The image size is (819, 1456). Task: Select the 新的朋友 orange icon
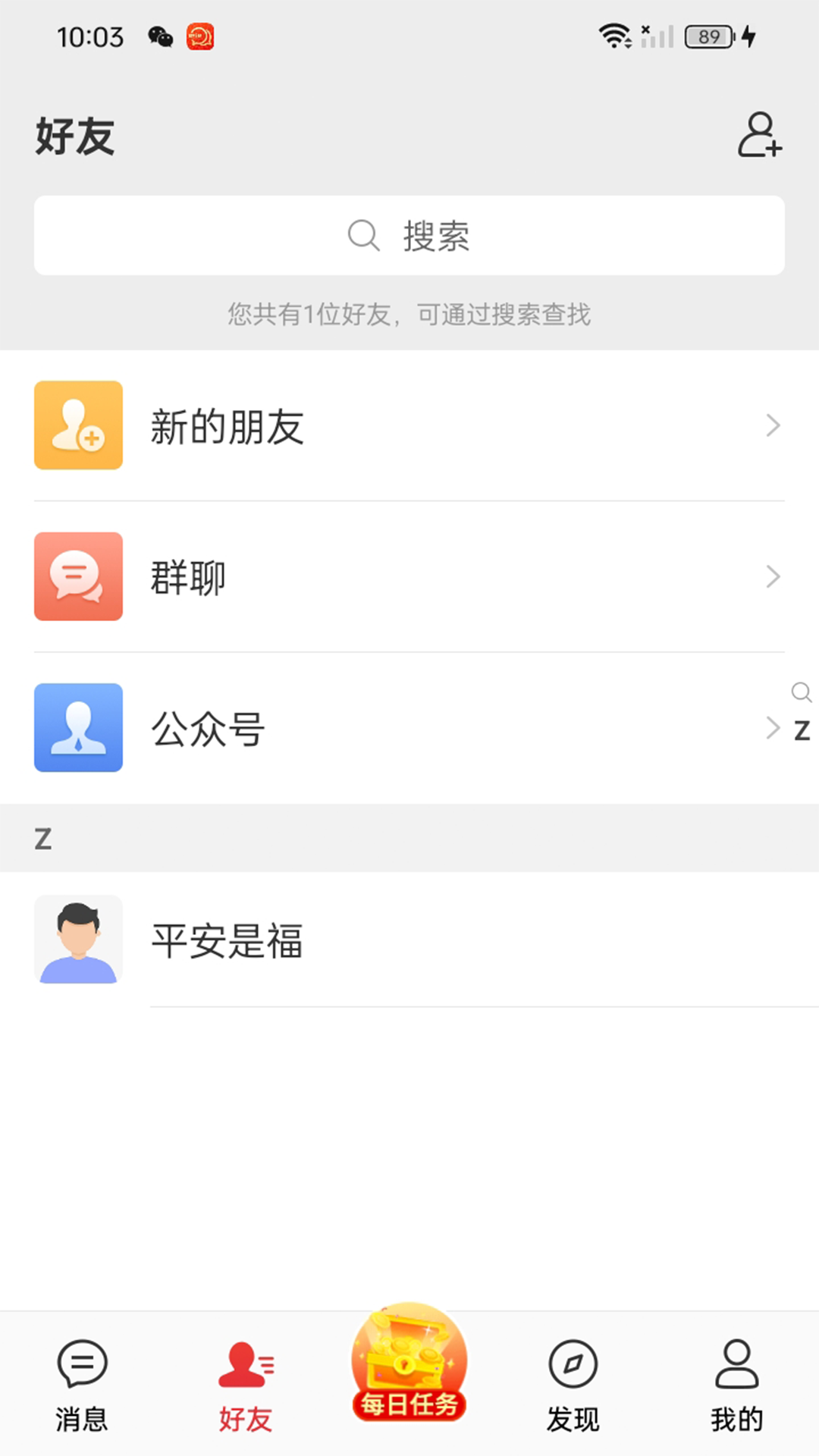[x=78, y=425]
